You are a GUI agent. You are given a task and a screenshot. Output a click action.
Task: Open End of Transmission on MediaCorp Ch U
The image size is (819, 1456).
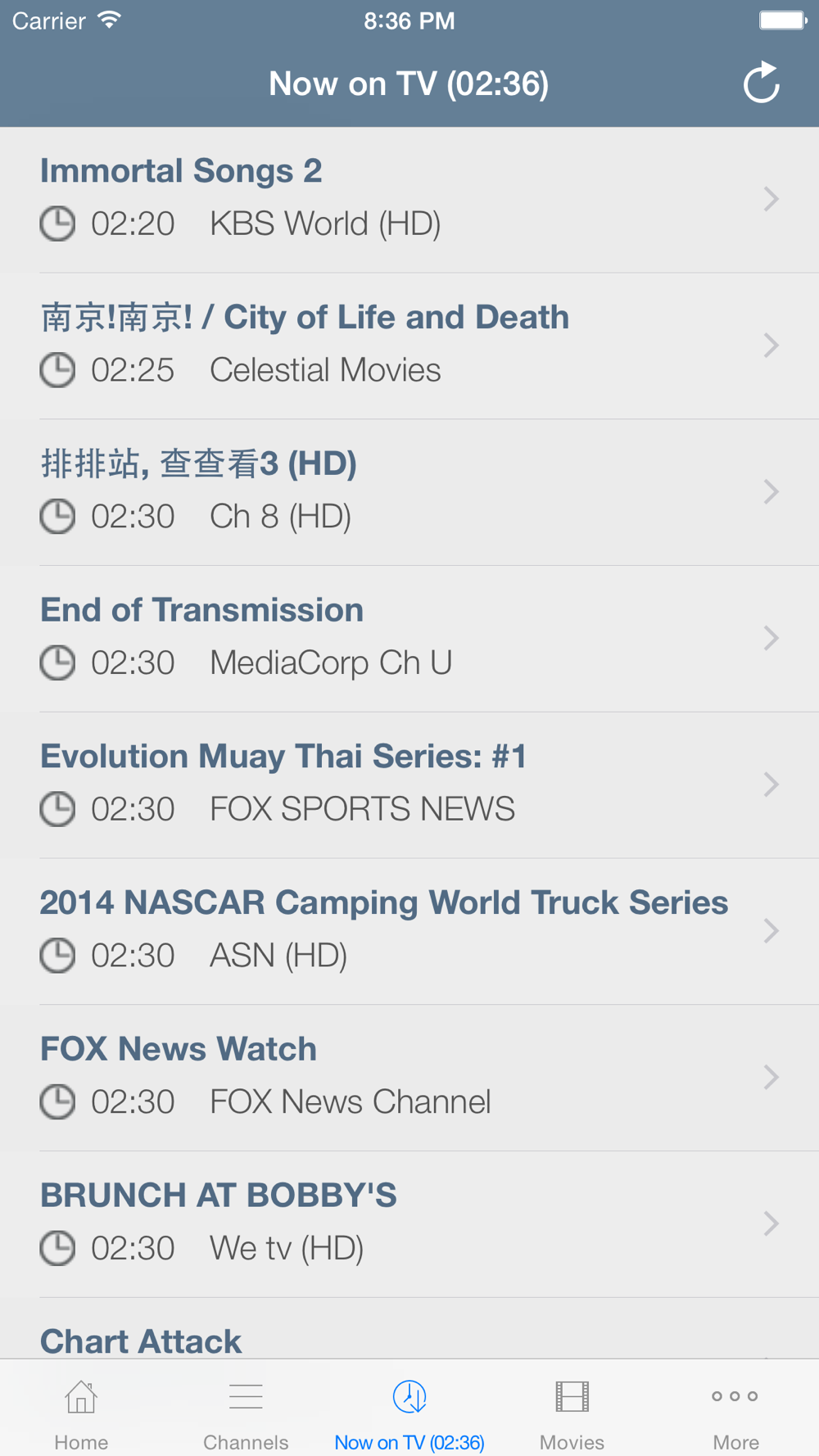coord(409,639)
